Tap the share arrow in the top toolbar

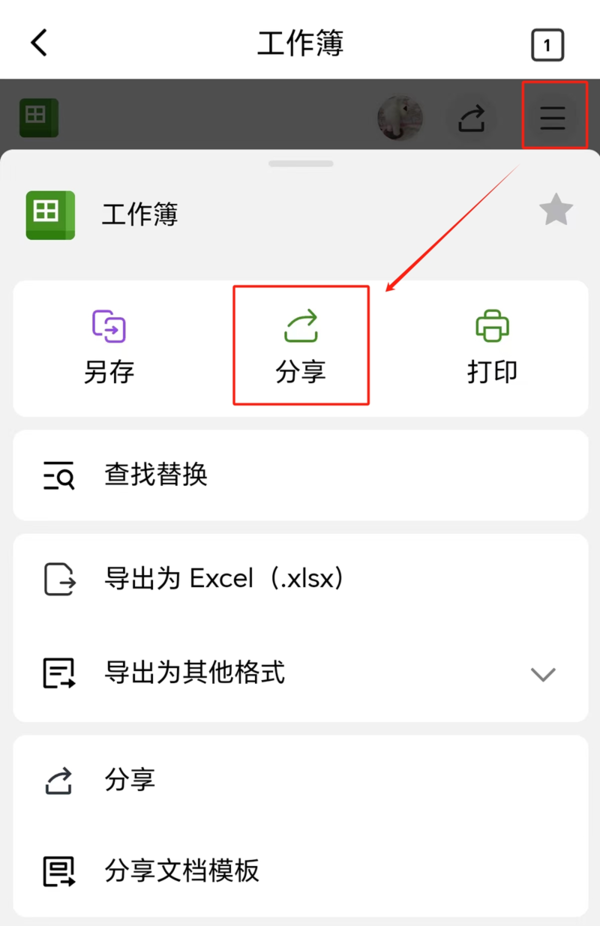(471, 118)
